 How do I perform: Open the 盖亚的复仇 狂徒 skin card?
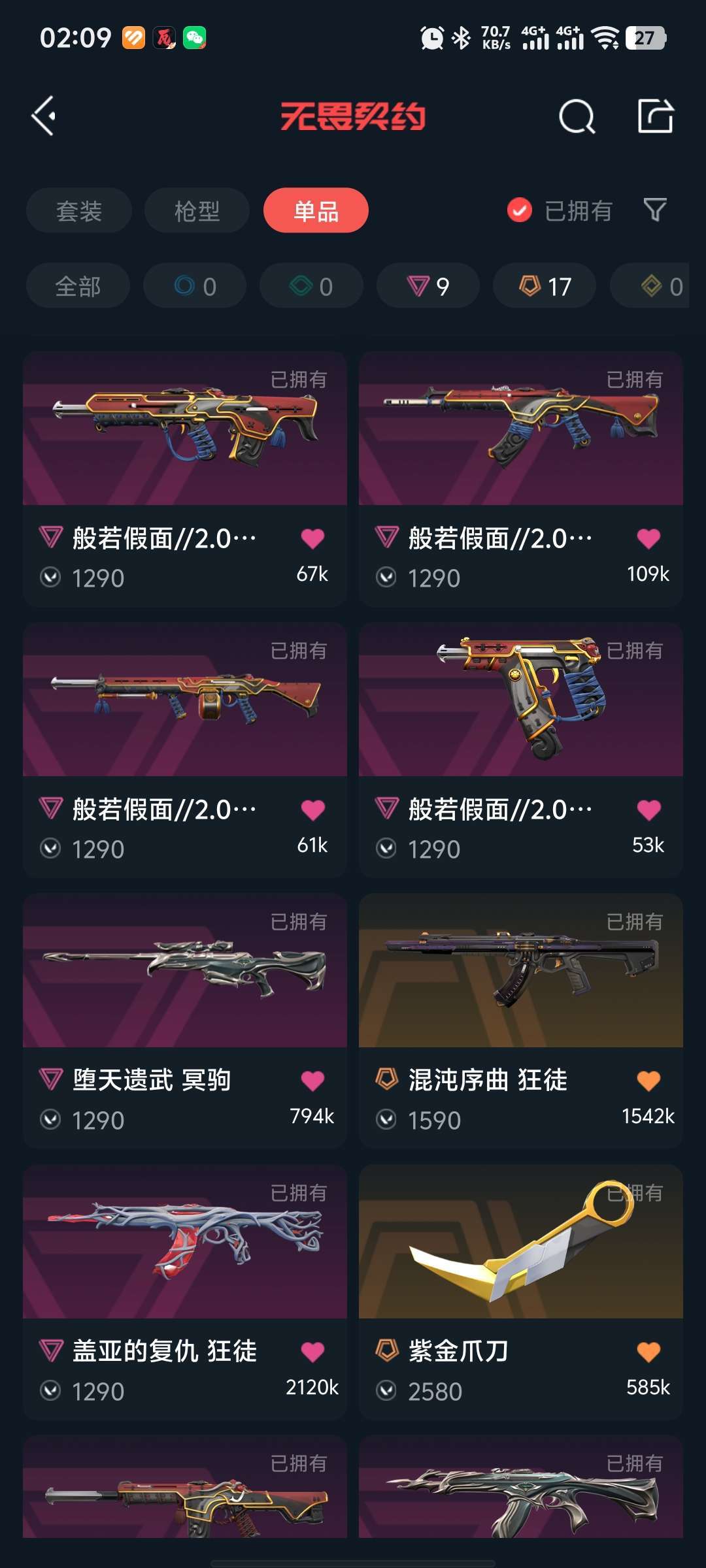(x=185, y=1292)
